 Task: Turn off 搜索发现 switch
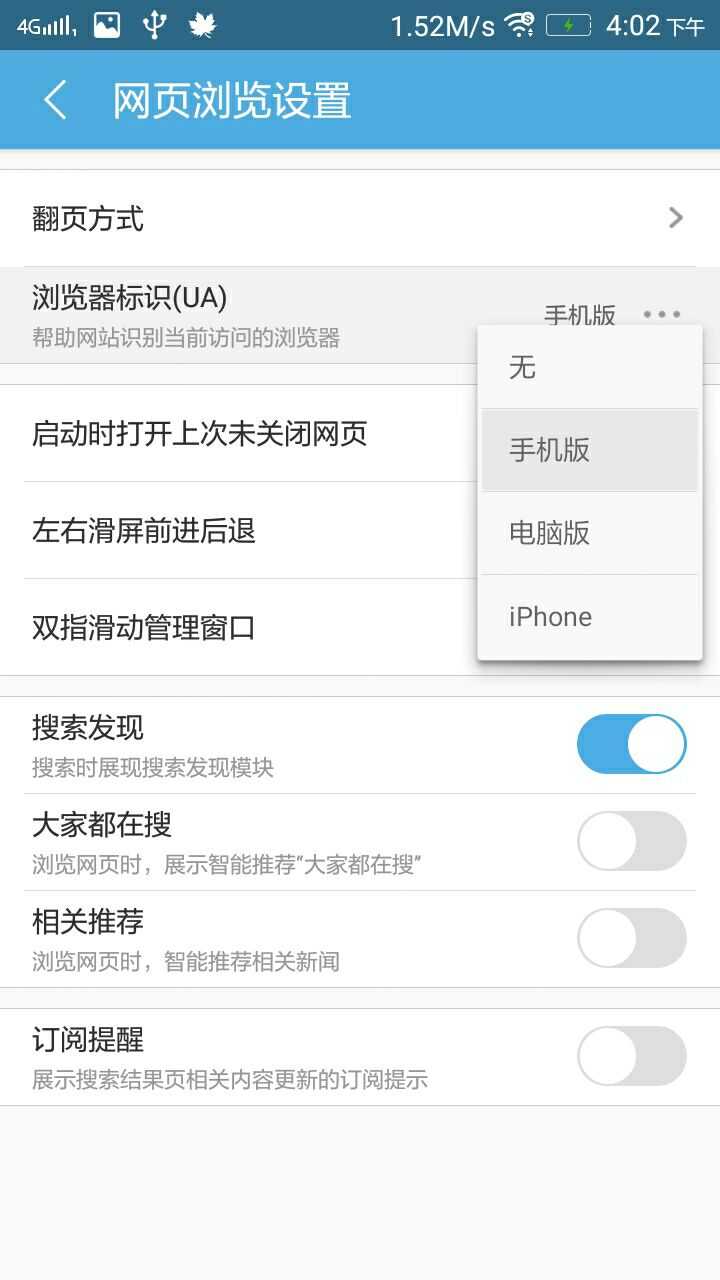tap(631, 744)
